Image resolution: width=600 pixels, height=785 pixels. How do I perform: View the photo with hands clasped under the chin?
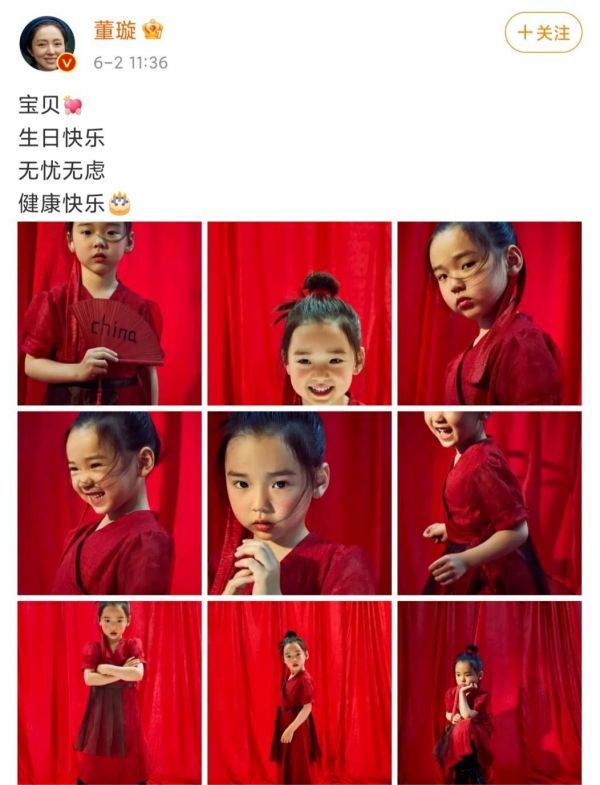299,502
